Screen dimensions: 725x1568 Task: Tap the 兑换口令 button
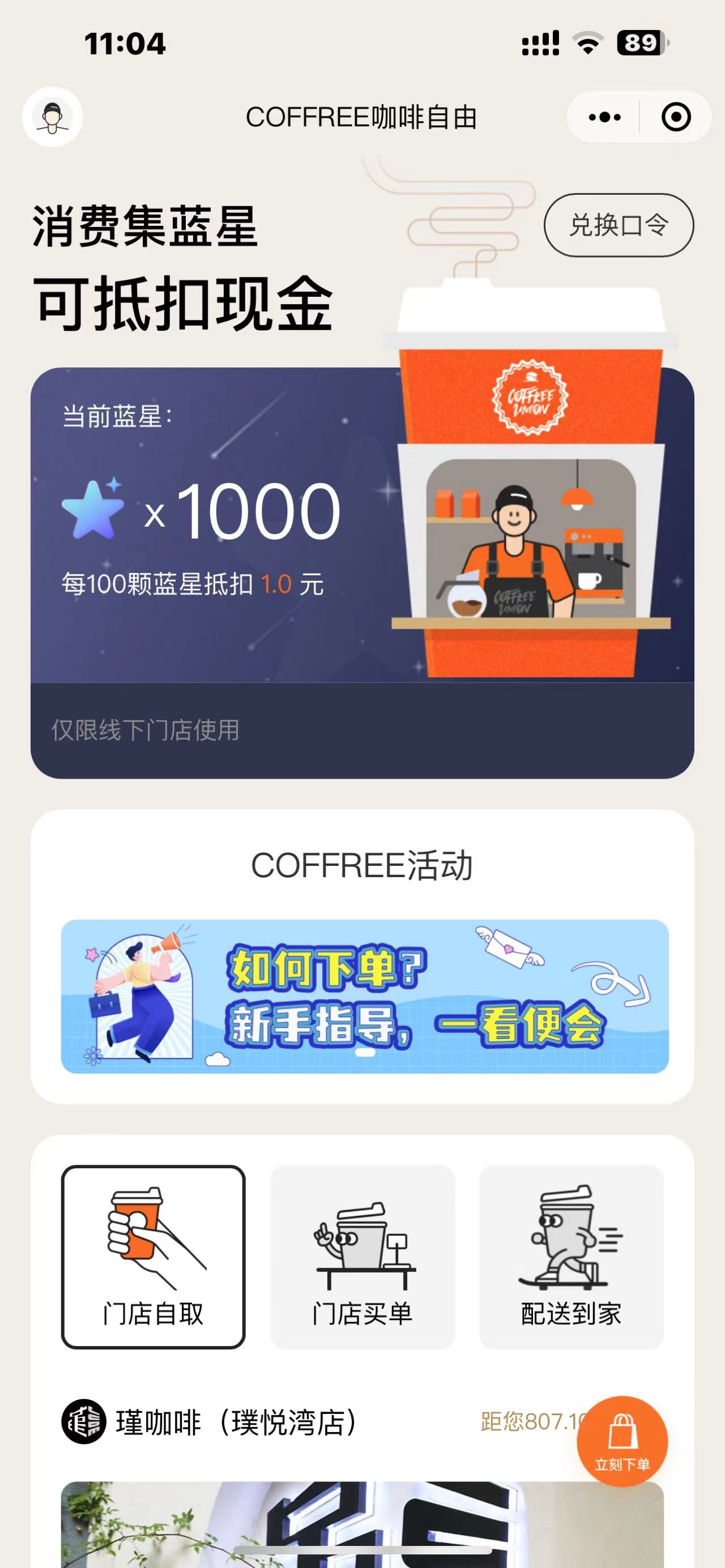[619, 225]
